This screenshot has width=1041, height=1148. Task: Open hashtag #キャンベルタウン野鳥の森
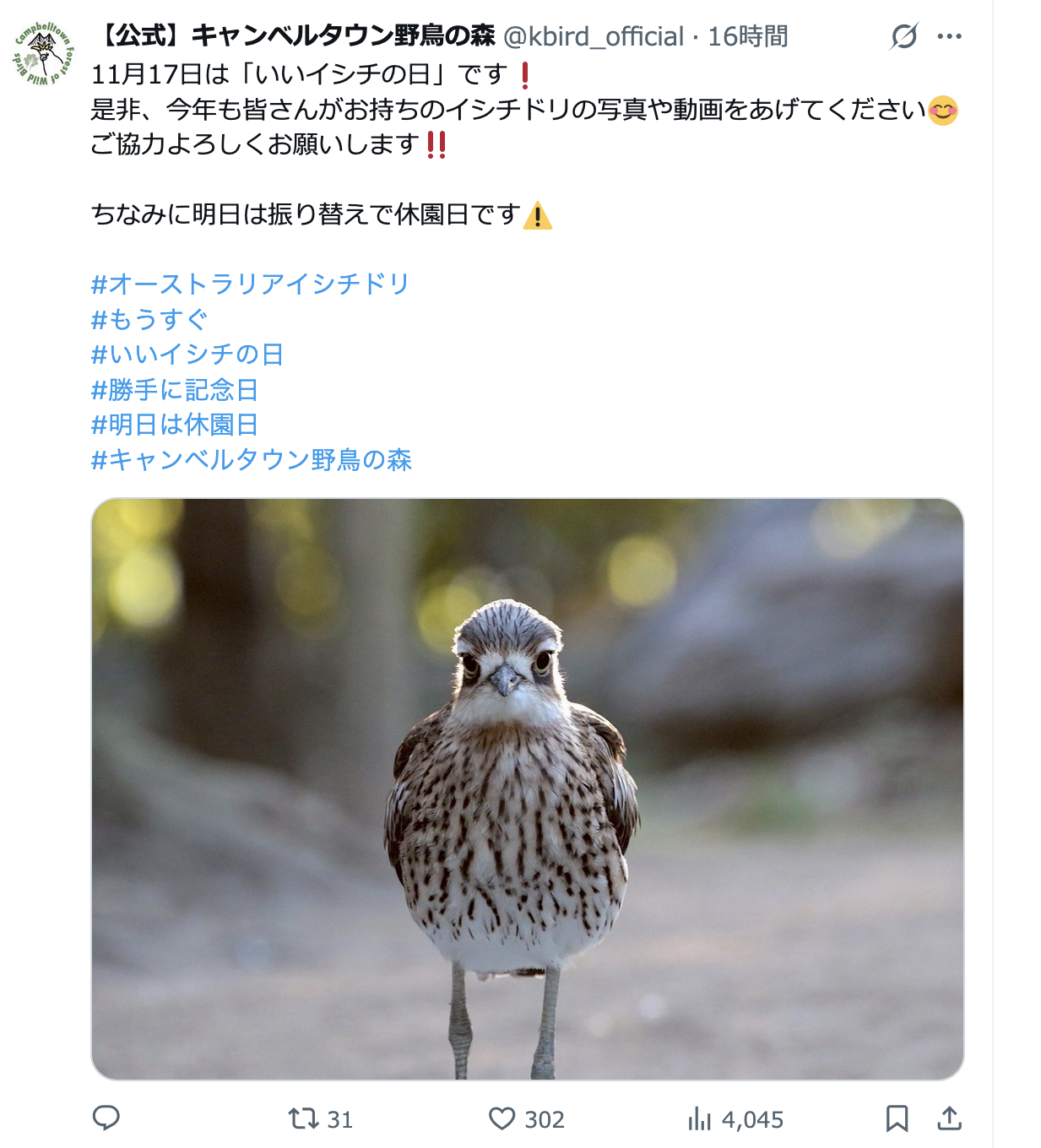pyautogui.click(x=251, y=460)
